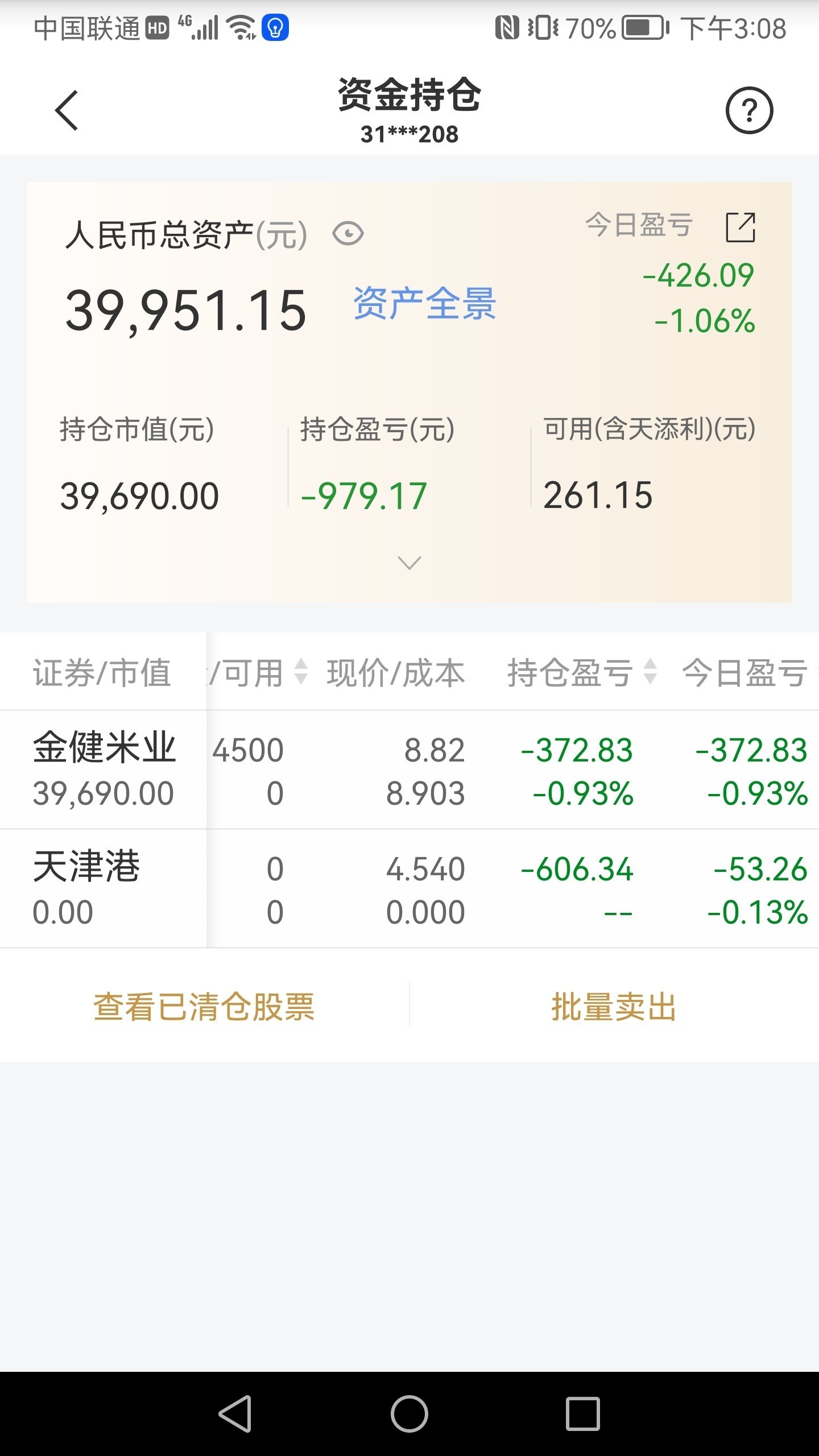Open the 资产全景 link
The image size is (819, 1456).
(x=425, y=304)
